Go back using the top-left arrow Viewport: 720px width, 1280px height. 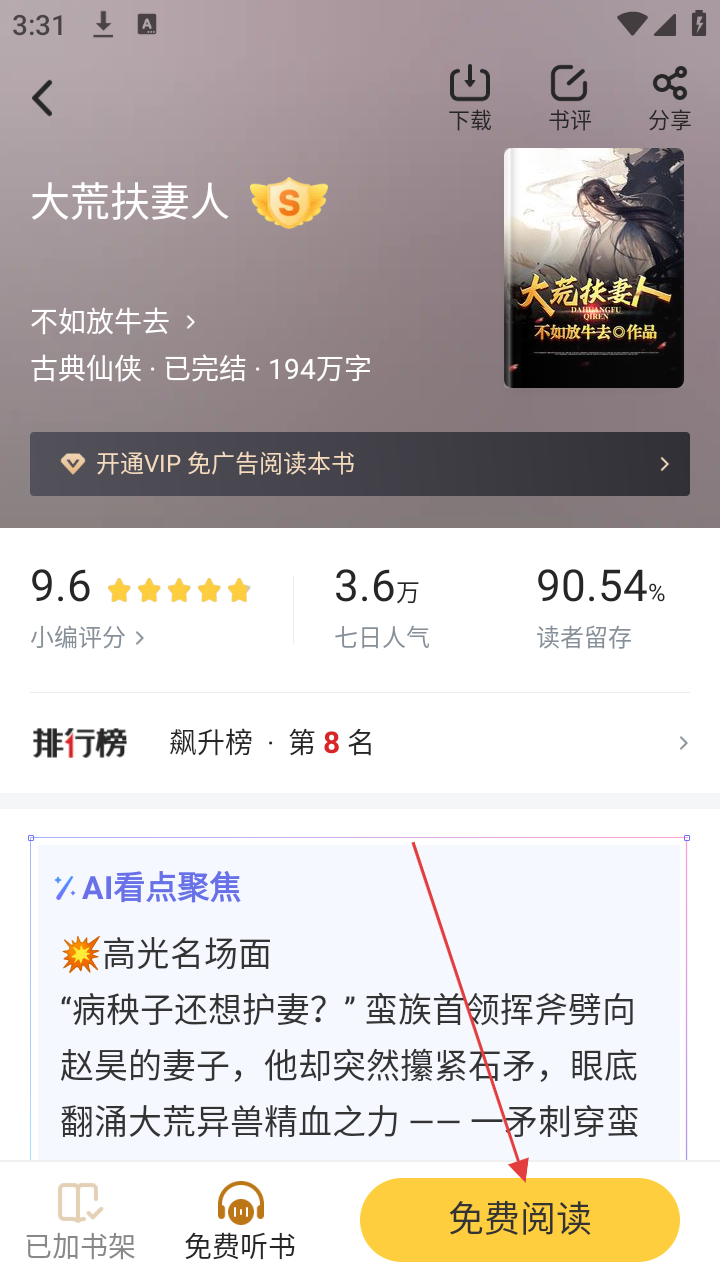tap(42, 99)
